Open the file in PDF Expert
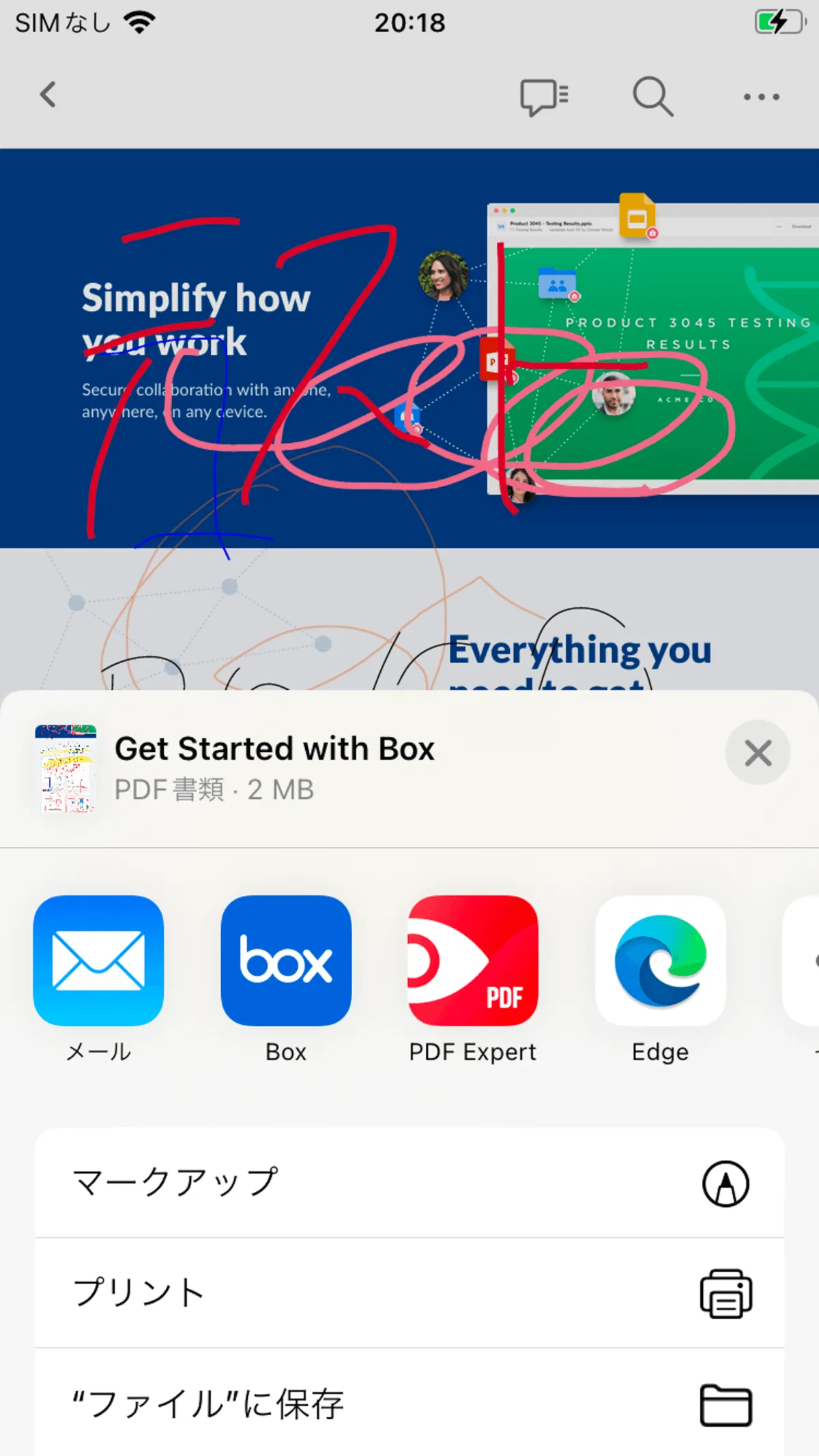 click(473, 961)
